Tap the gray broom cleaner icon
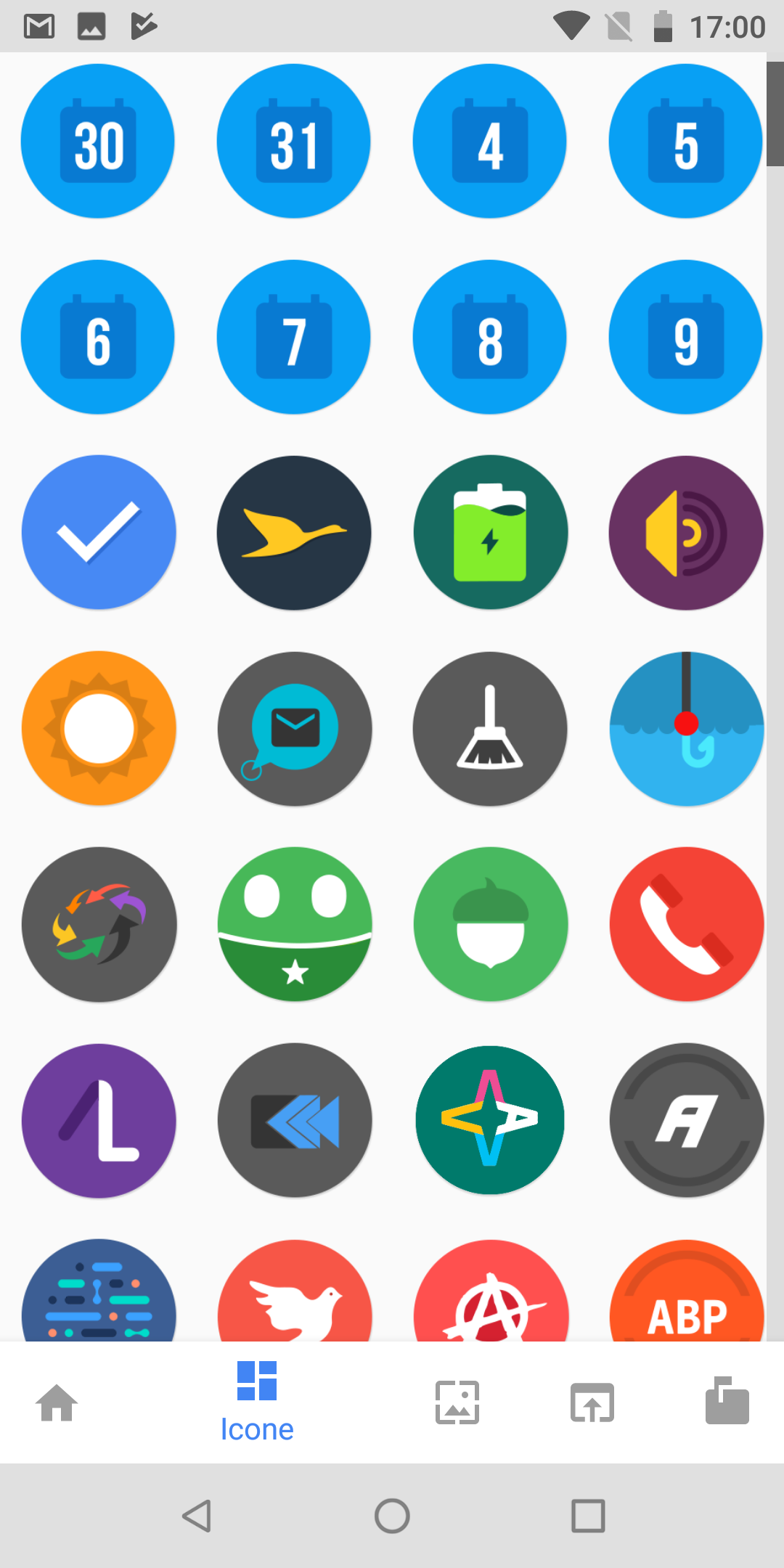The width and height of the screenshot is (784, 1568). click(x=490, y=729)
